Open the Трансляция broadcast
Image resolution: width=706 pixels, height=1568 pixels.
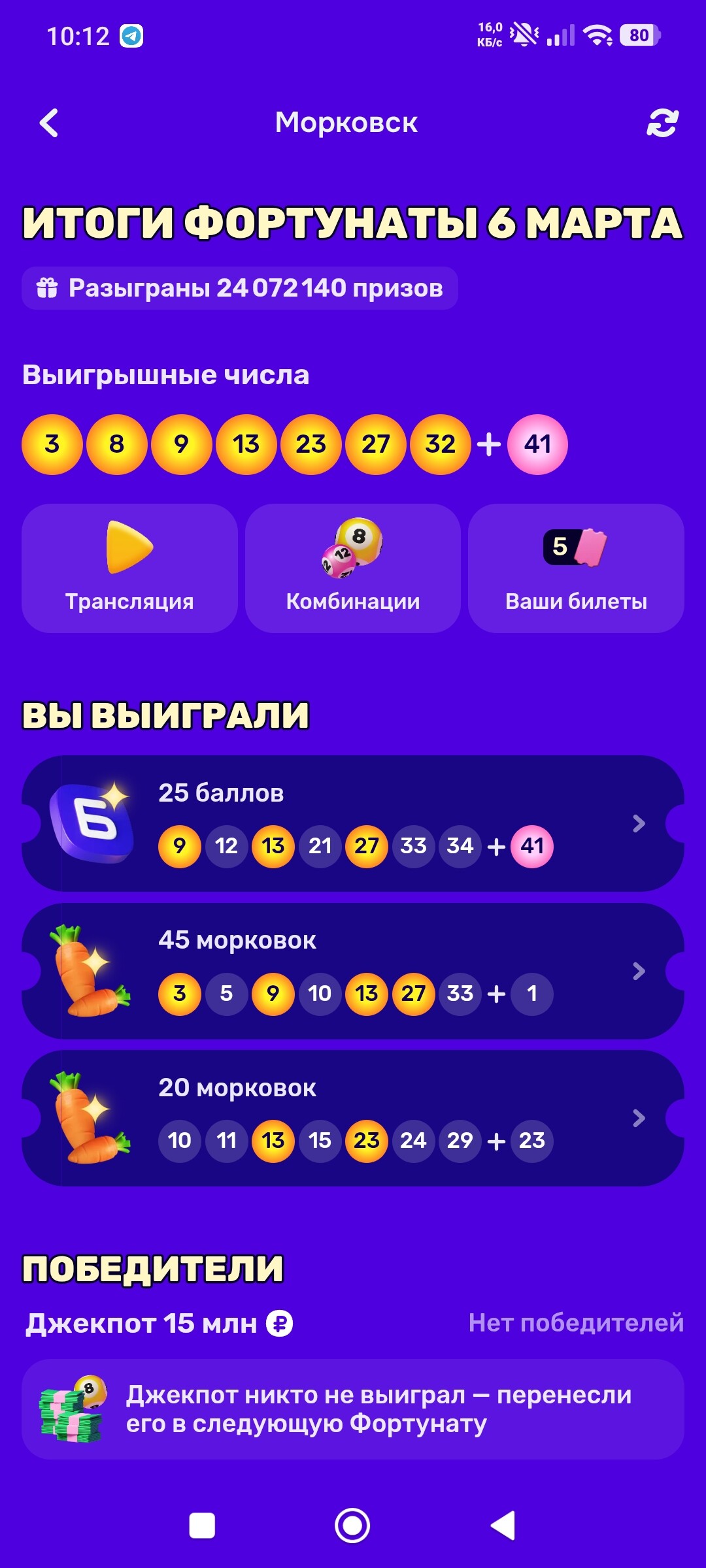point(129,568)
